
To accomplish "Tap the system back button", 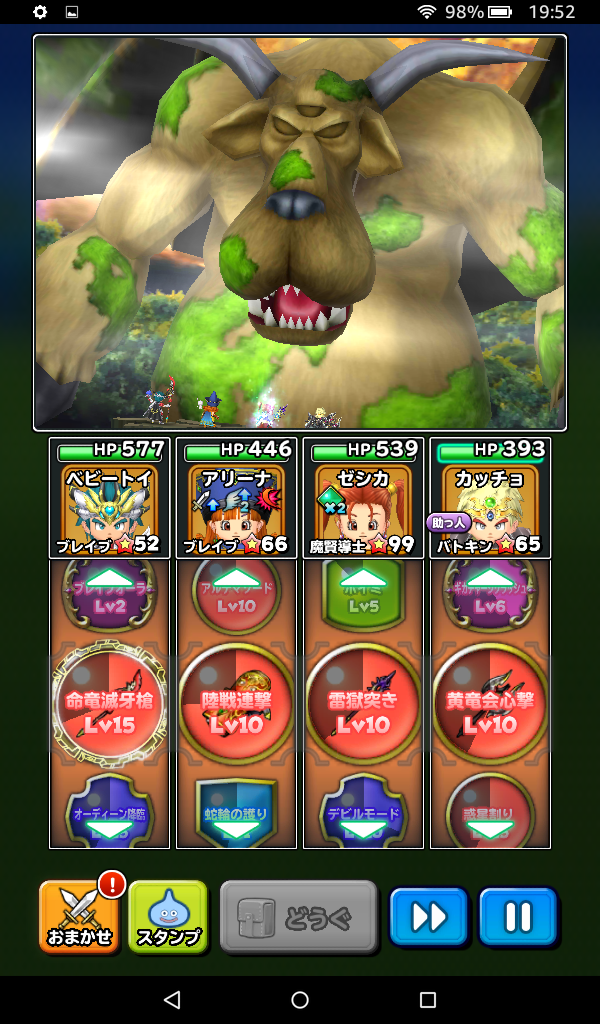I will tap(172, 1000).
